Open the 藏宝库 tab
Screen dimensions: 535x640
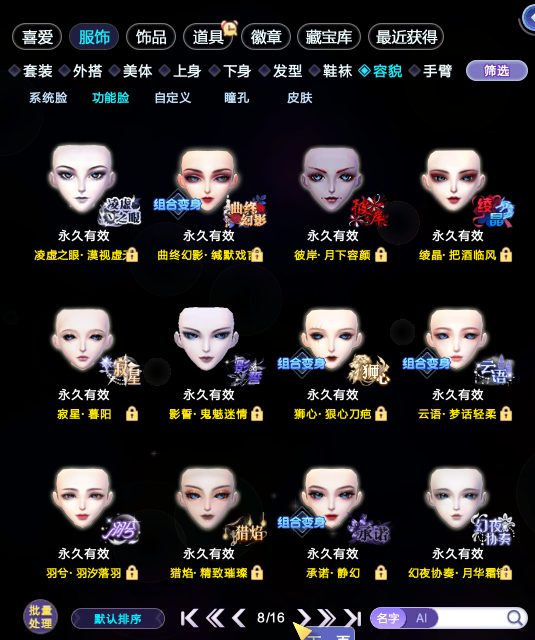pos(329,37)
